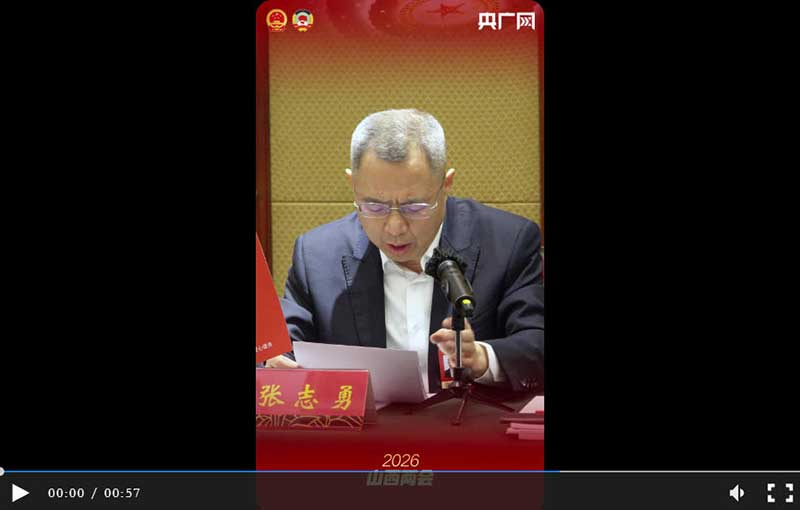Enter fullscreen mode
Screen dimensions: 800x510
[x=780, y=493]
